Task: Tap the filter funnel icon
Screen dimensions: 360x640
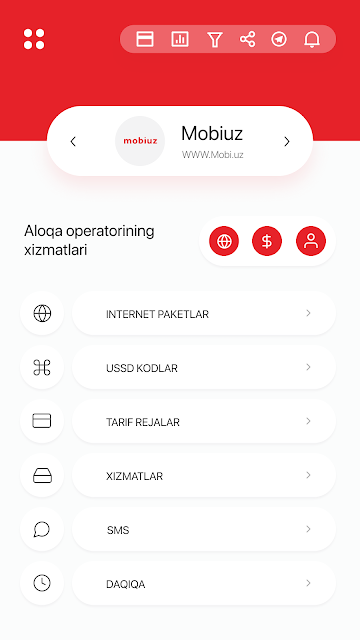Action: (215, 40)
